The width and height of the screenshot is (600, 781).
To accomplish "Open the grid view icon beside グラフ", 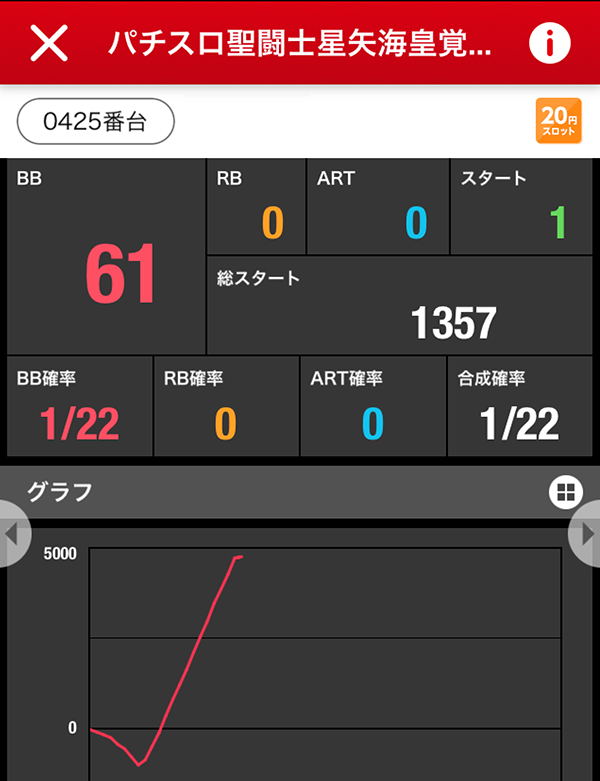I will (565, 491).
